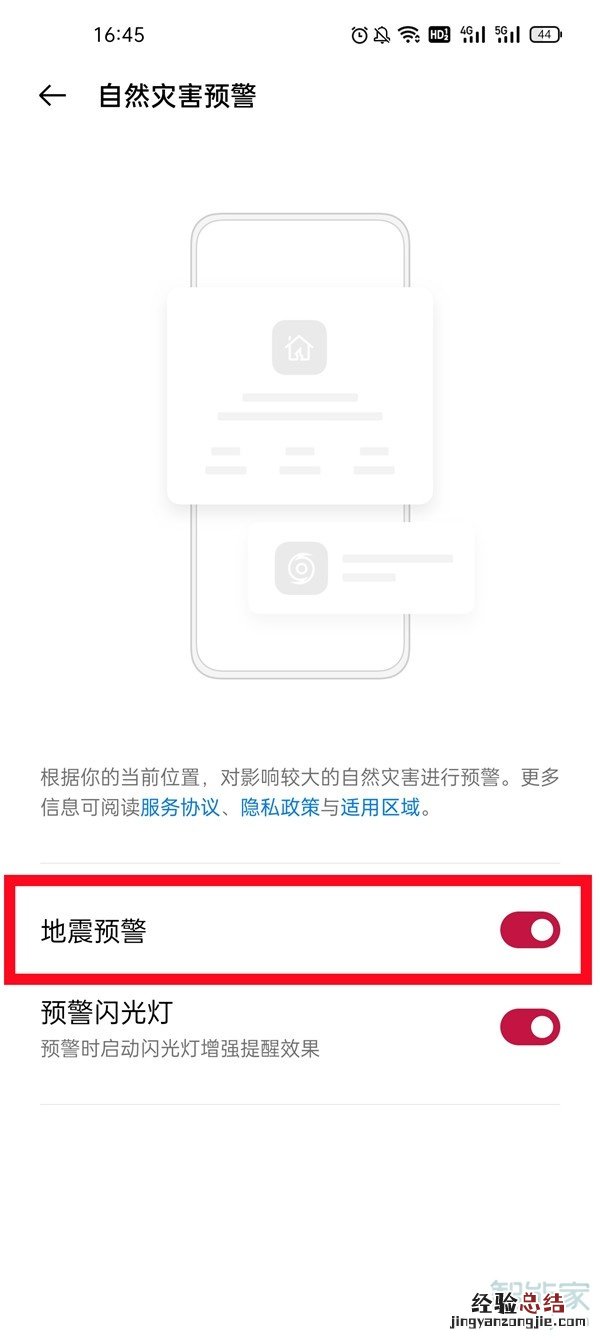Go back using the arrow icon
Image resolution: width=600 pixels, height=1340 pixels.
(x=52, y=96)
